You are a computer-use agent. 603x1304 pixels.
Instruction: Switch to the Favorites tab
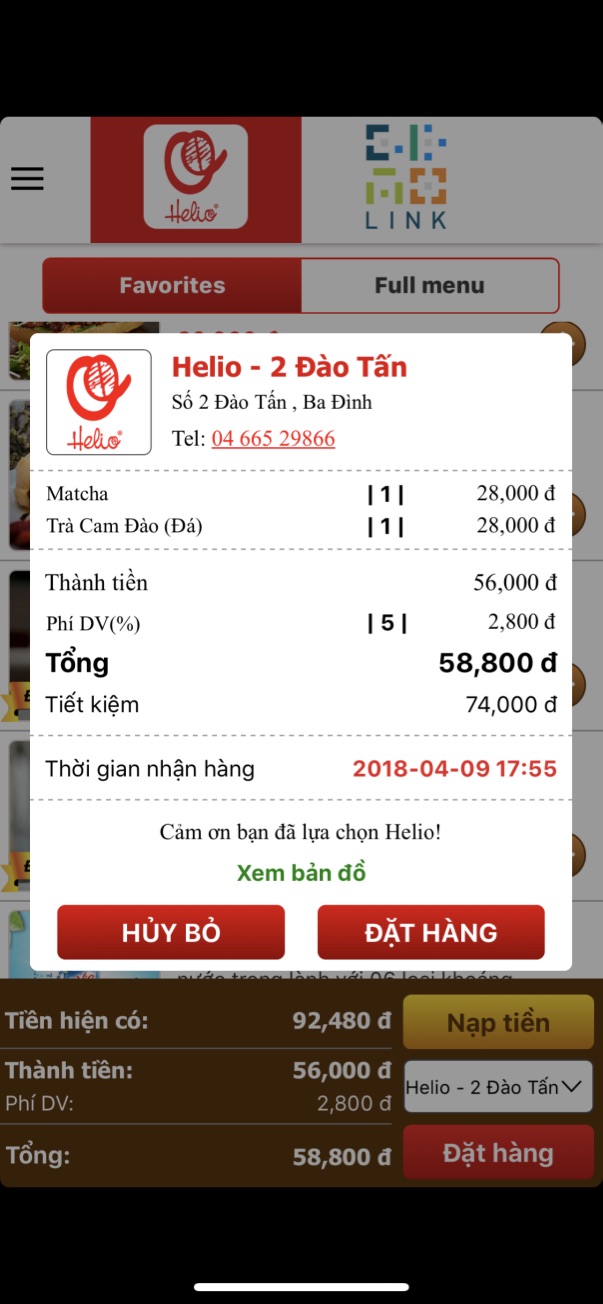(x=172, y=285)
